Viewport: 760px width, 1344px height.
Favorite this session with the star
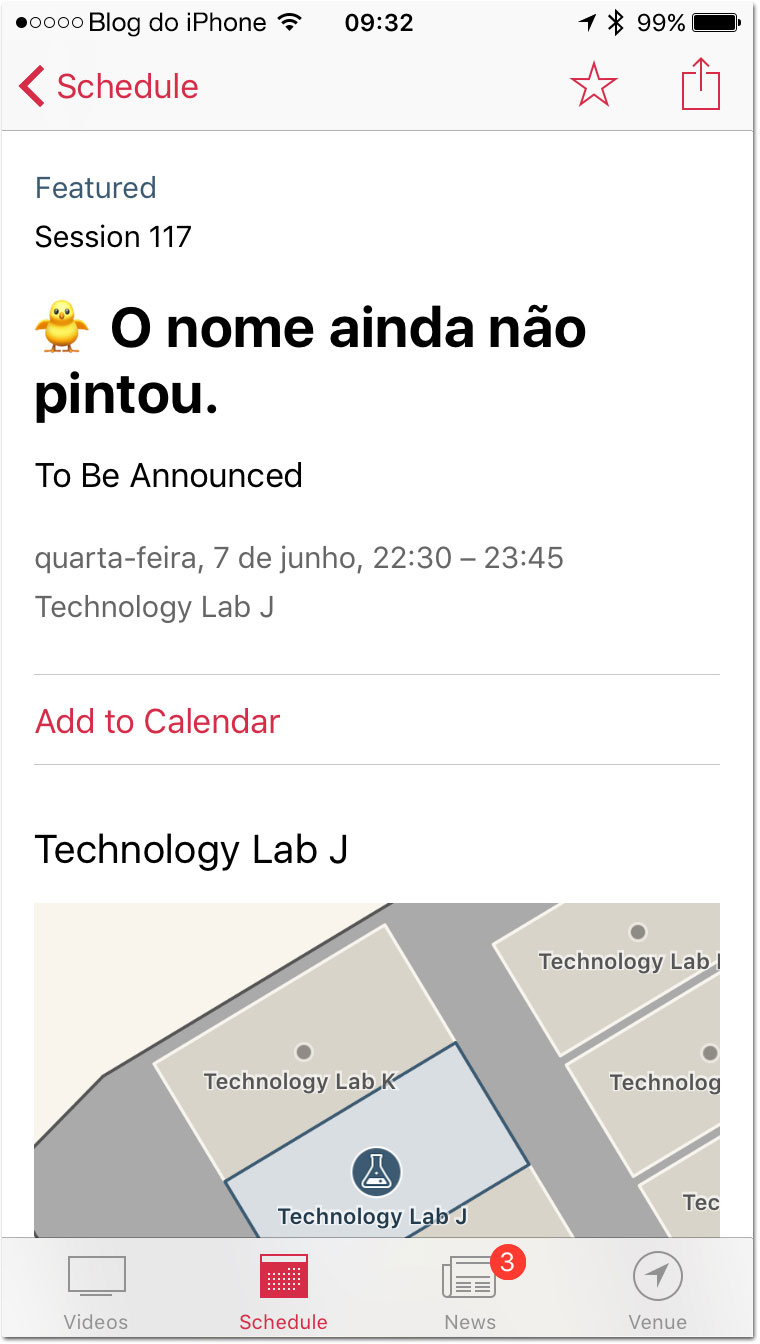(594, 86)
